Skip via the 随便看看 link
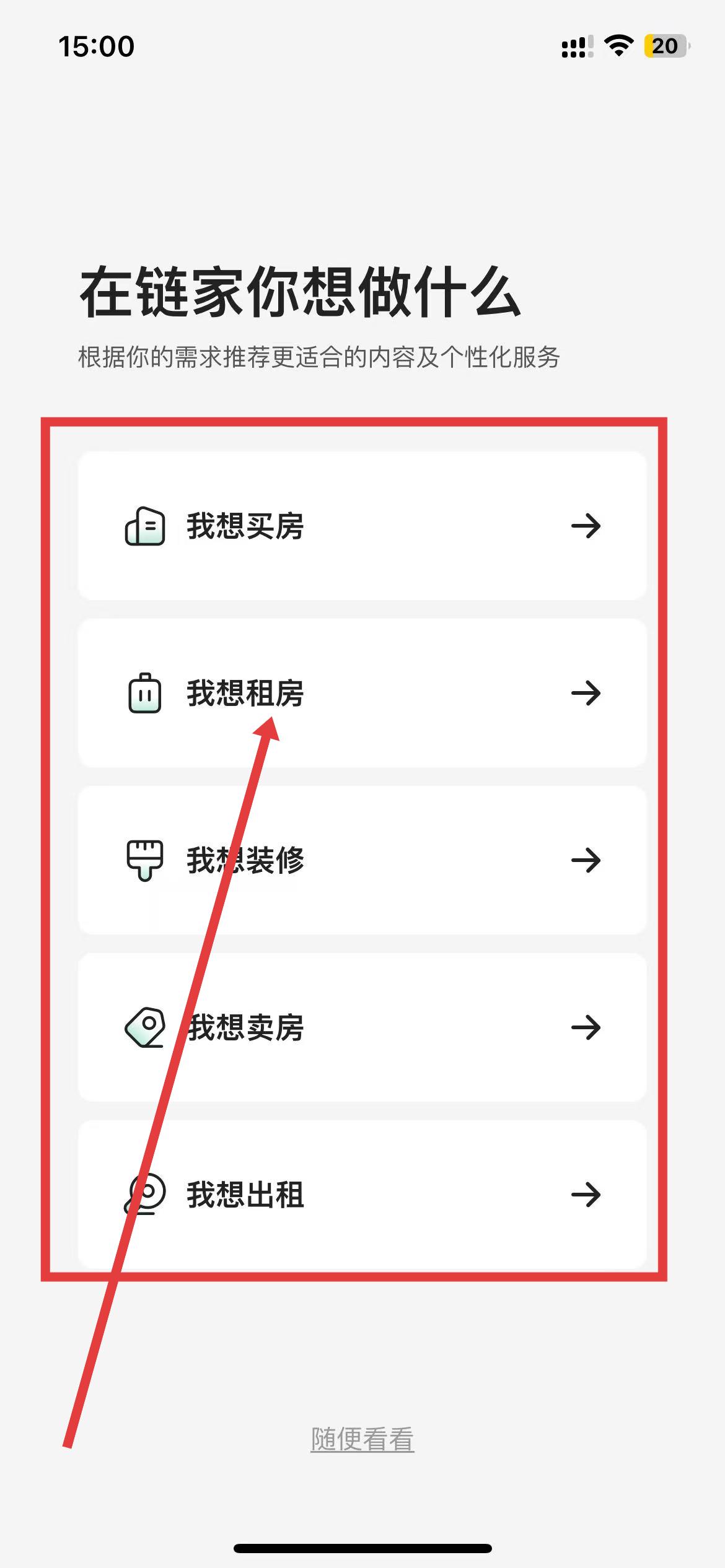Screen dimensions: 725x1568 [362, 1439]
